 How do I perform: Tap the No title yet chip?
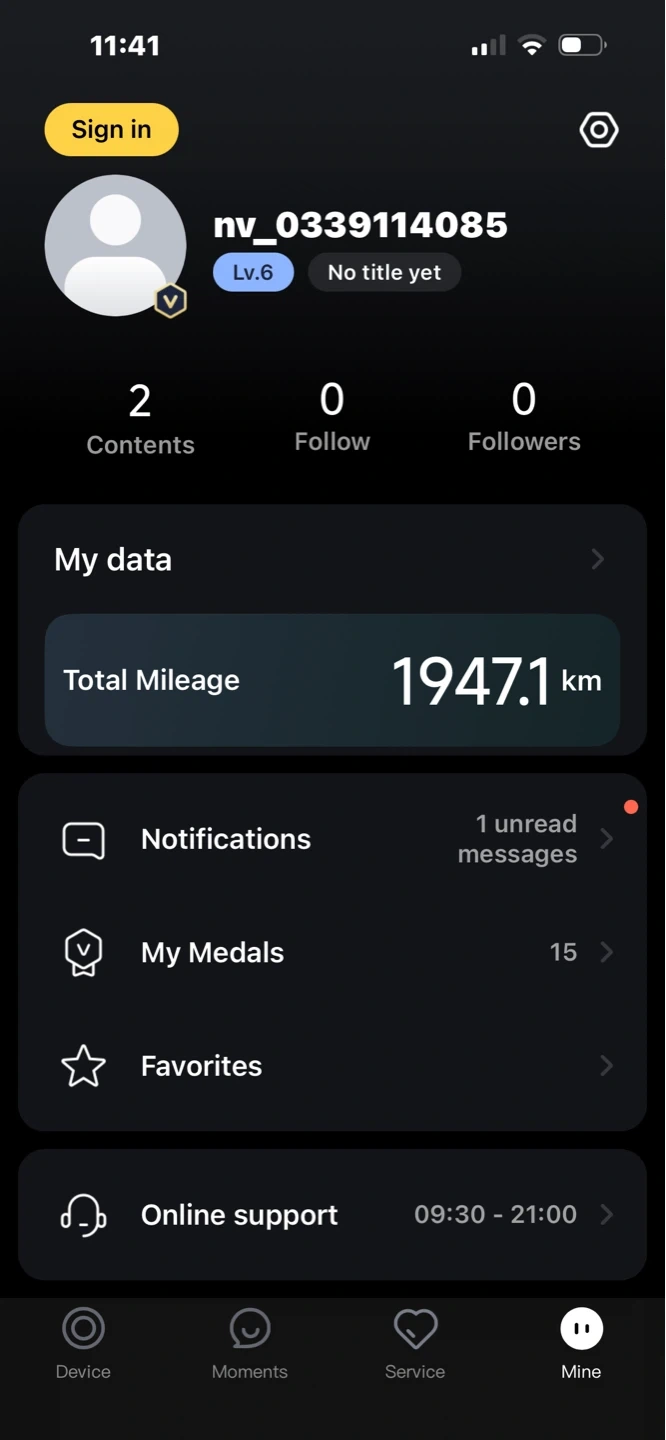click(x=384, y=272)
